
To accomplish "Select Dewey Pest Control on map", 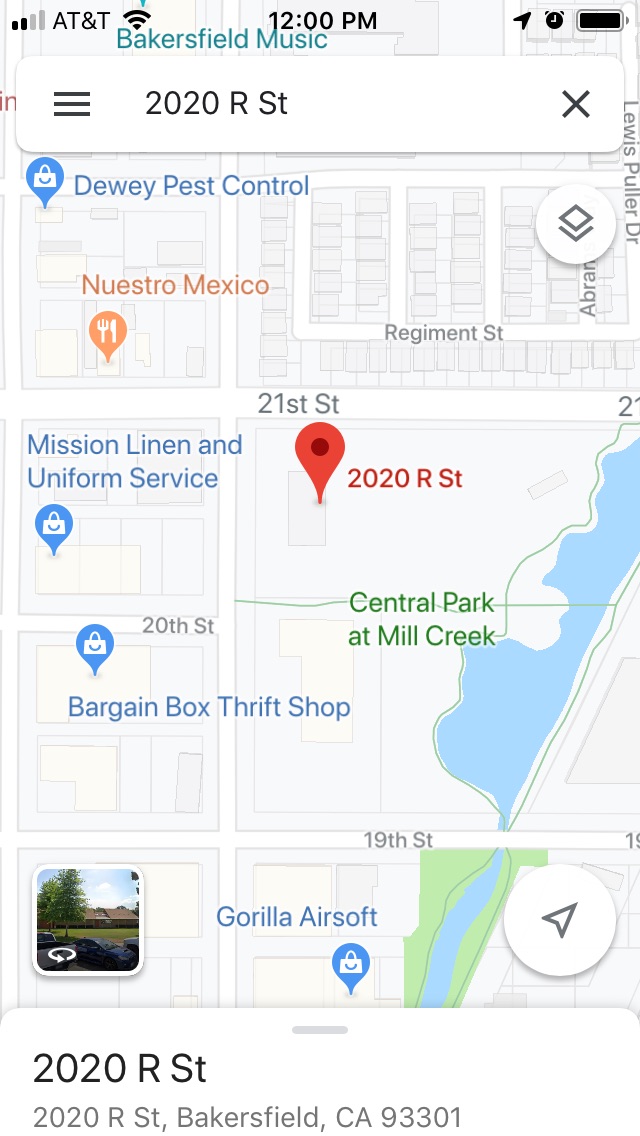I will 190,186.
